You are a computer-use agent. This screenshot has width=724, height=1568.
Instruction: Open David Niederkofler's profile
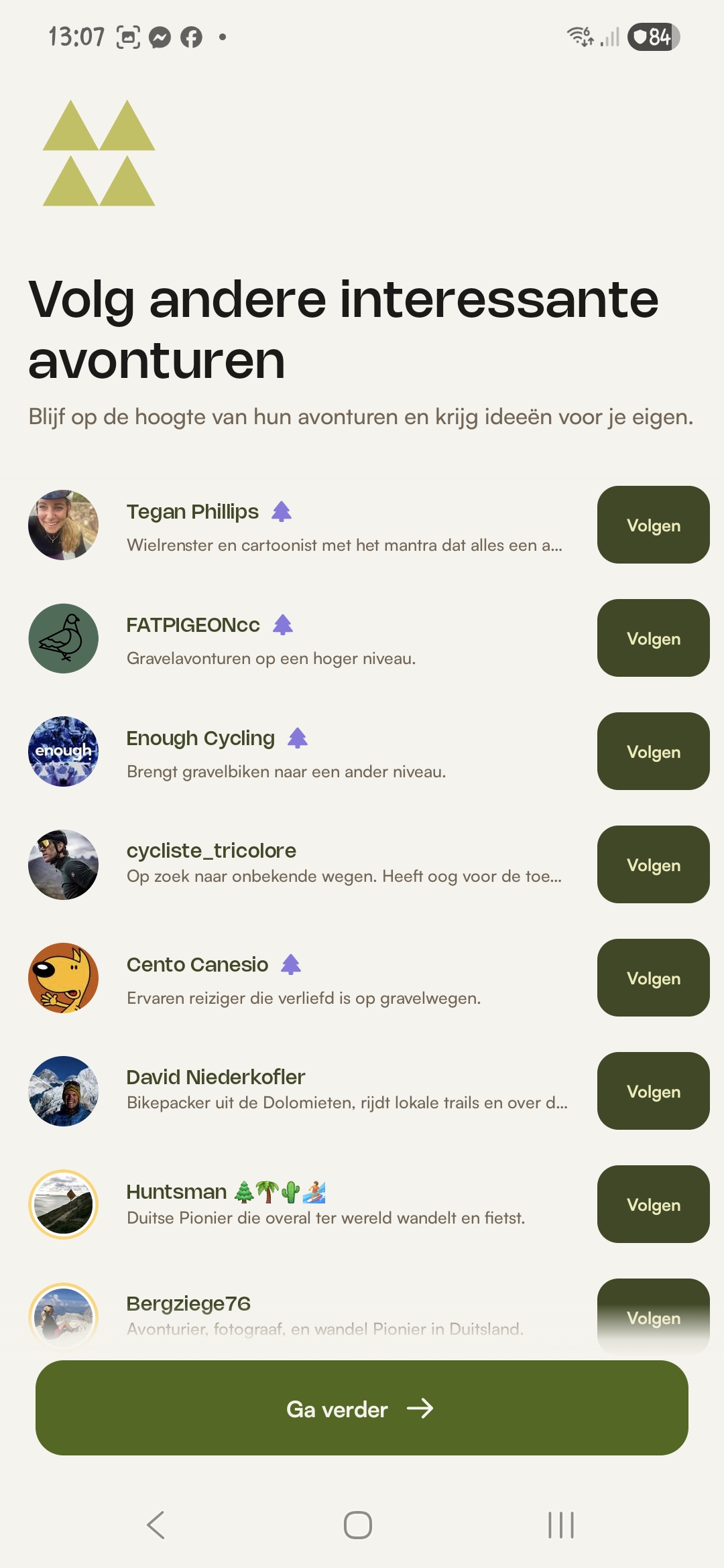click(x=215, y=1077)
